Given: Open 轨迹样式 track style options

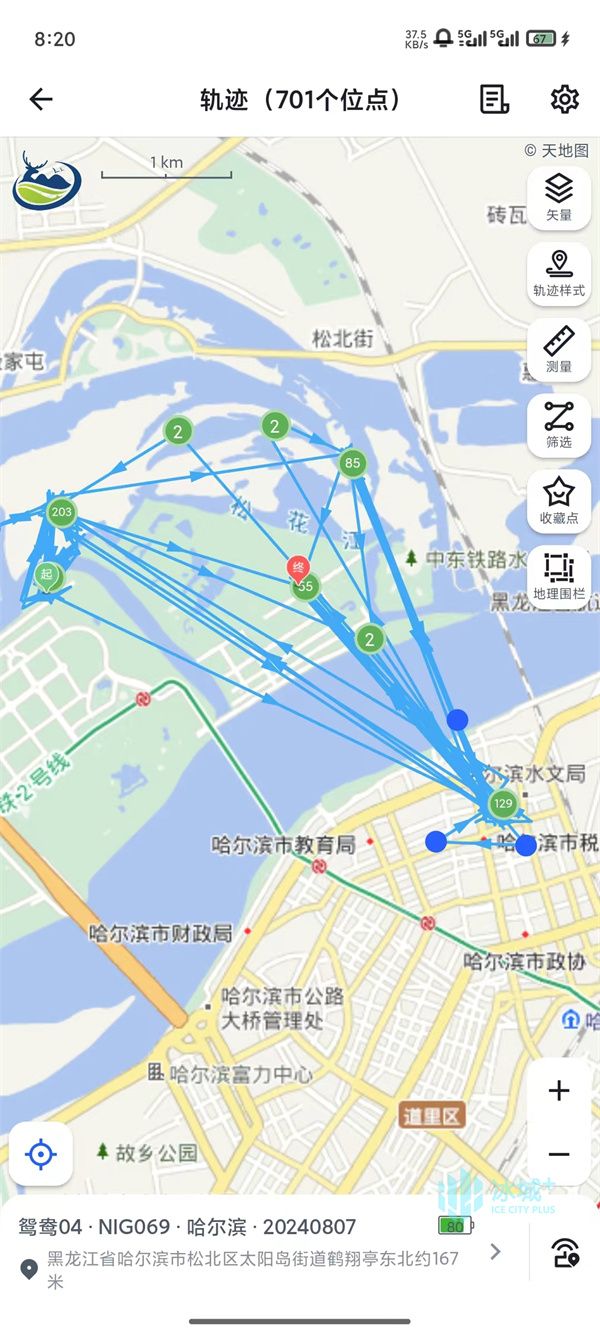Looking at the screenshot, I should click(559, 273).
